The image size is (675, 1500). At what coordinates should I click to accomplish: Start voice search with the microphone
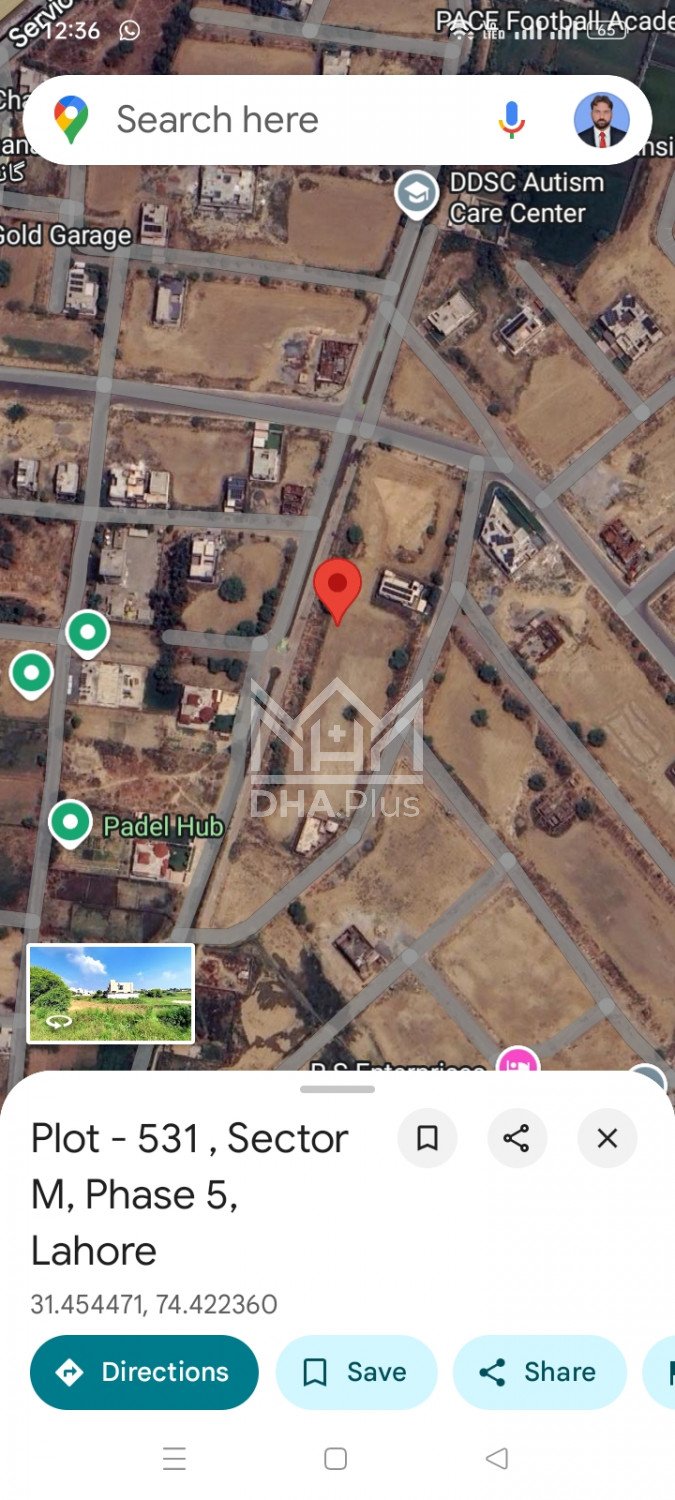pos(511,120)
